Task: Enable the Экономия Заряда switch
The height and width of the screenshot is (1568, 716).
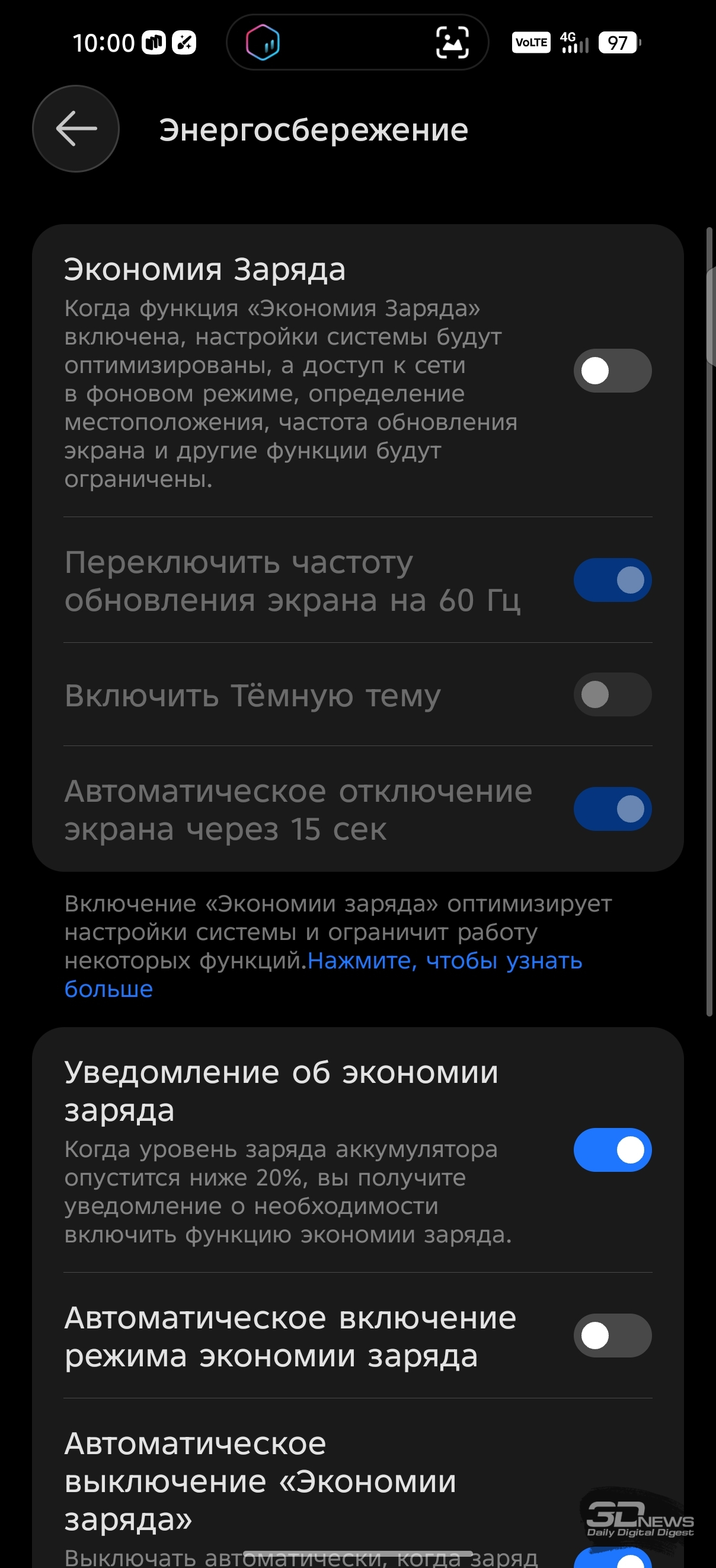Action: coord(612,371)
